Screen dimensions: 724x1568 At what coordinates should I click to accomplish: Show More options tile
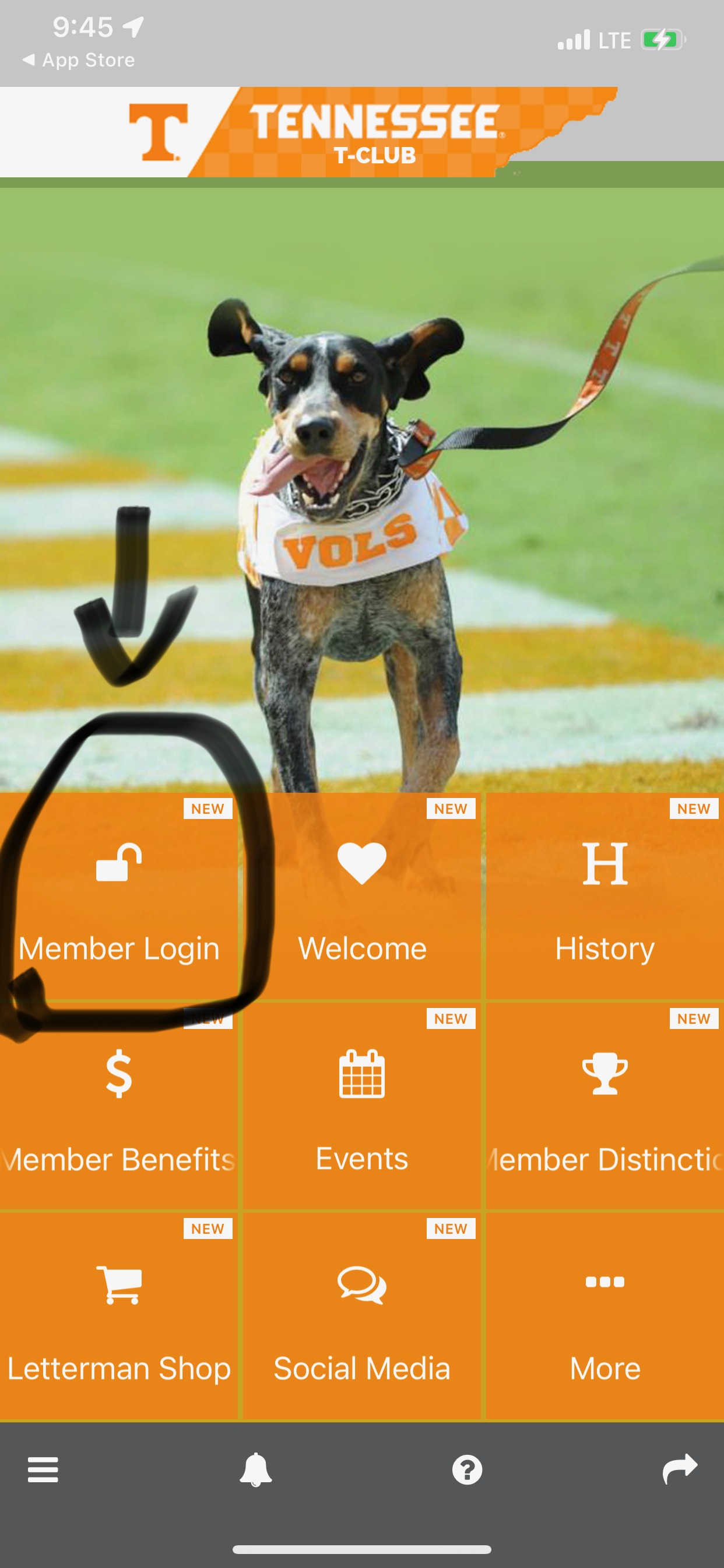pyautogui.click(x=604, y=1316)
